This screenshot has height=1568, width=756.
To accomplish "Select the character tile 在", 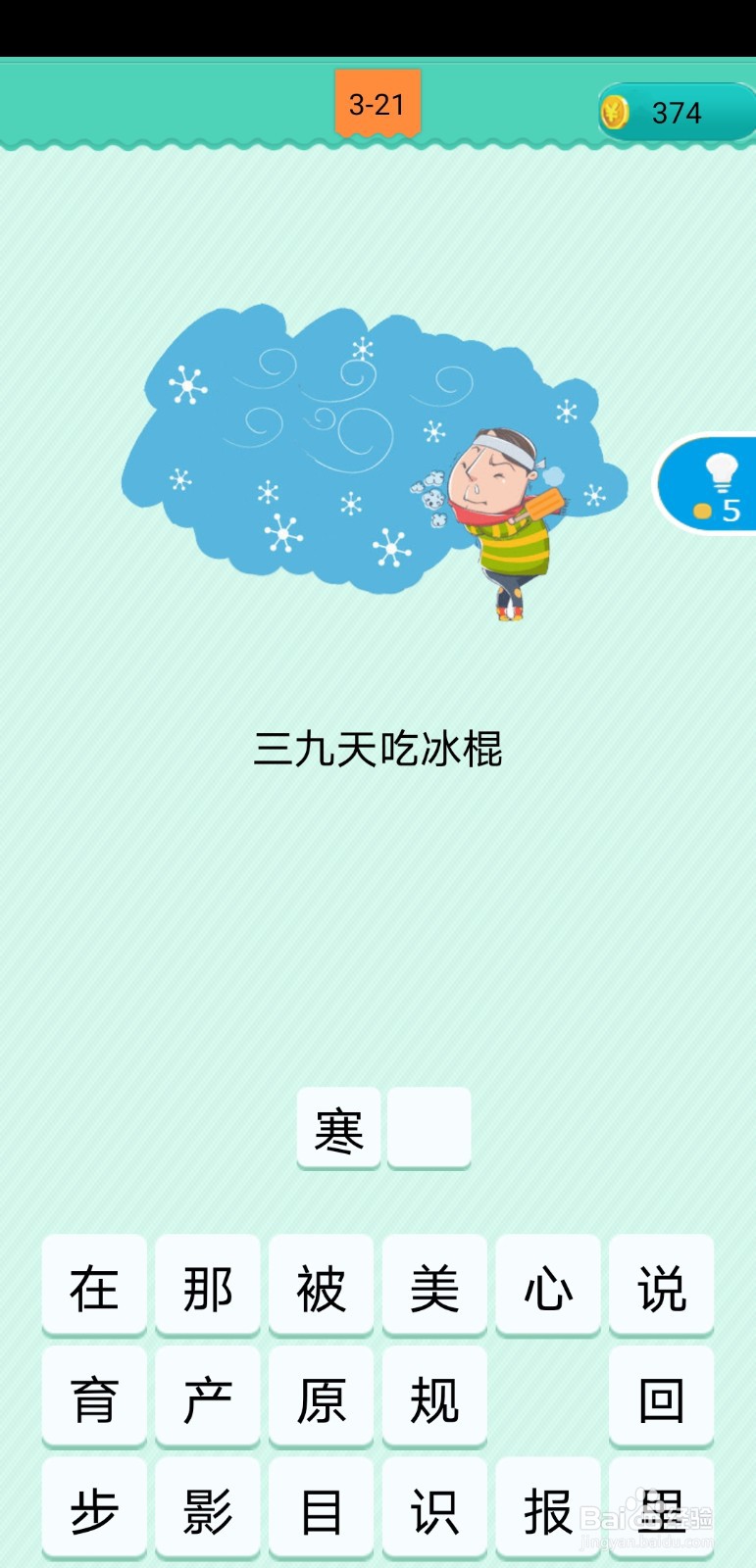I will coord(94,1286).
